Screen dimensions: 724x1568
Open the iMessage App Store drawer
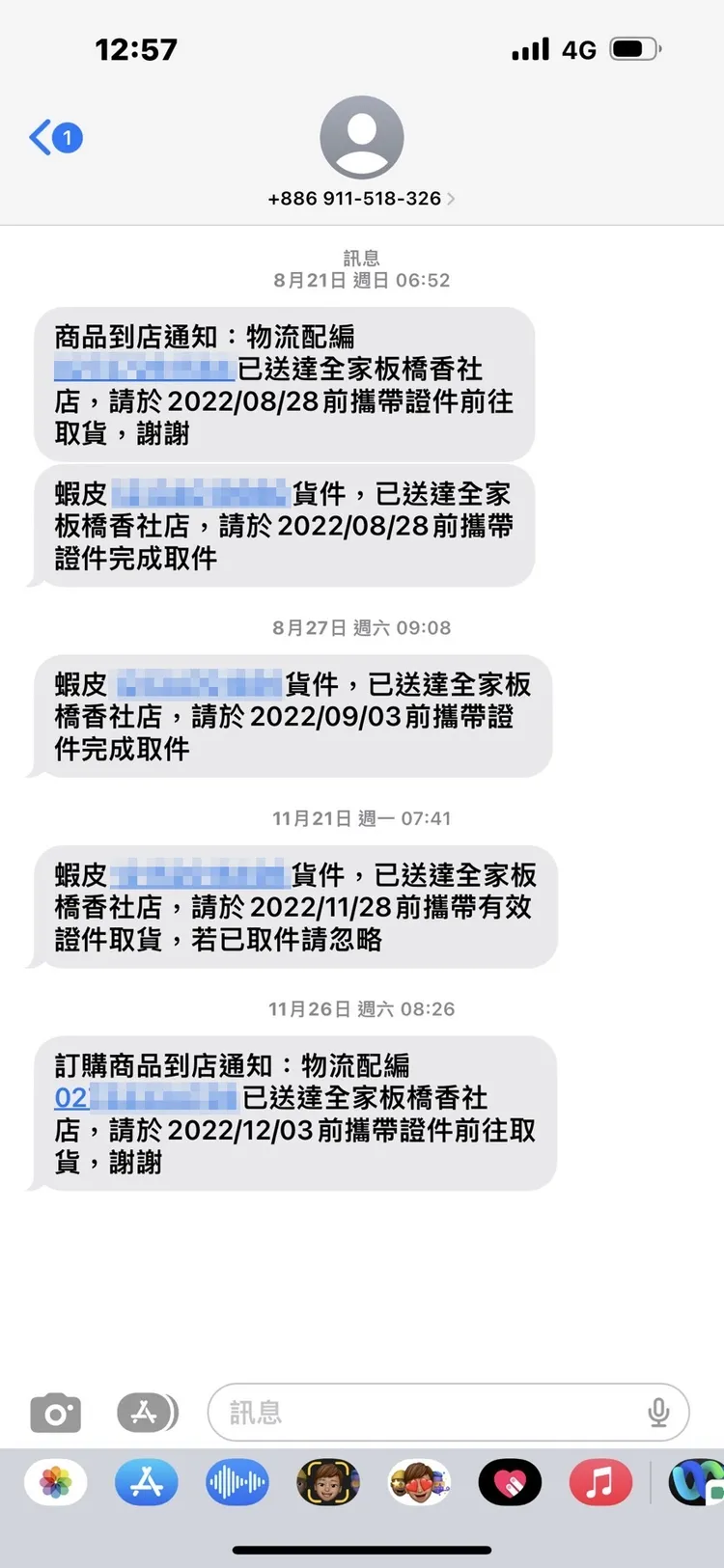147,1412
